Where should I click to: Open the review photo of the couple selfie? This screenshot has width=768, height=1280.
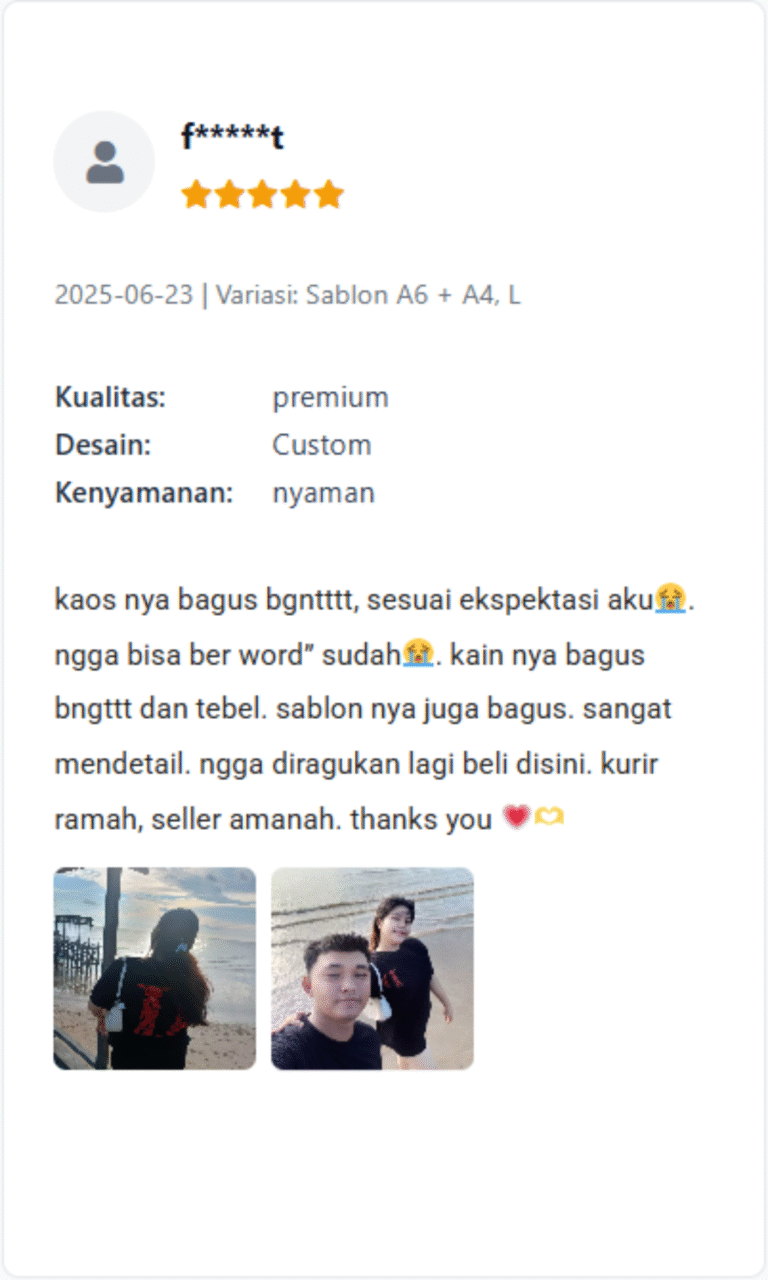372,968
